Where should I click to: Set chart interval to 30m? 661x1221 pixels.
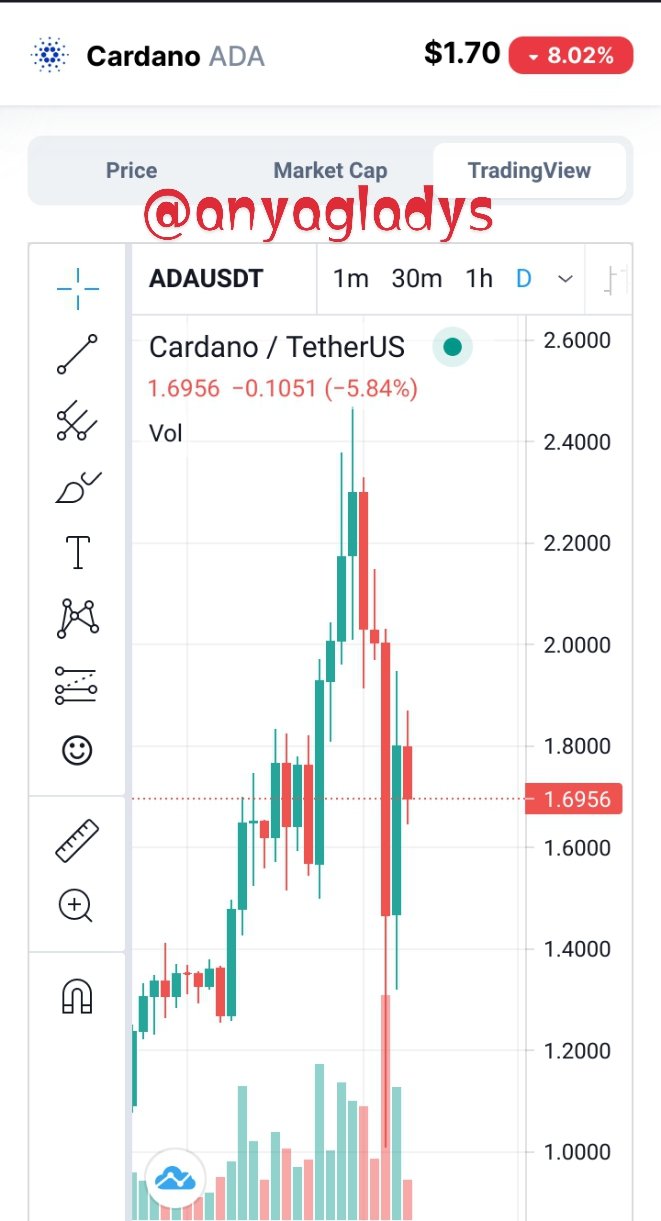417,278
